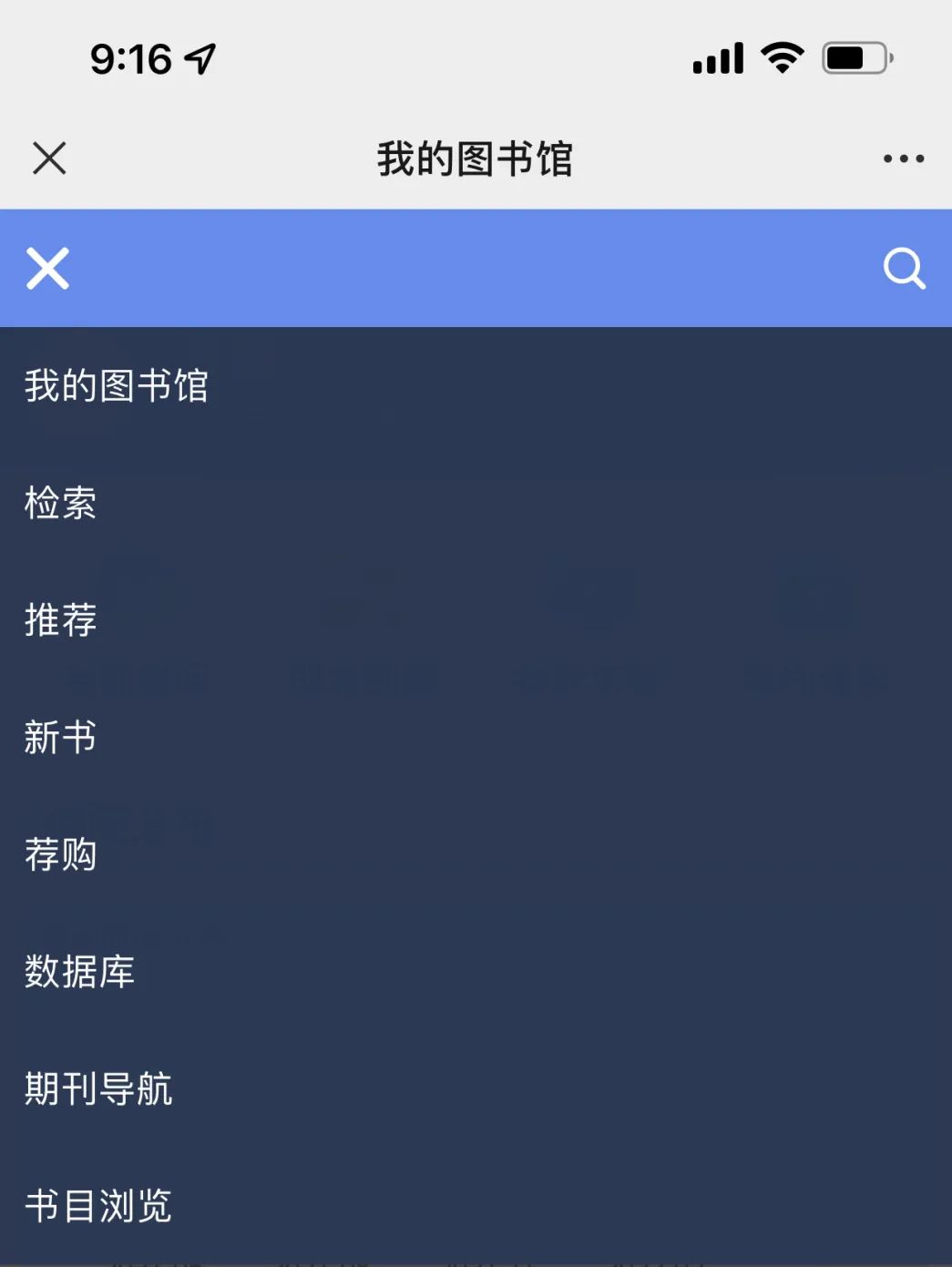Select 我的图书馆 from the menu
This screenshot has height=1267, width=952.
point(117,385)
